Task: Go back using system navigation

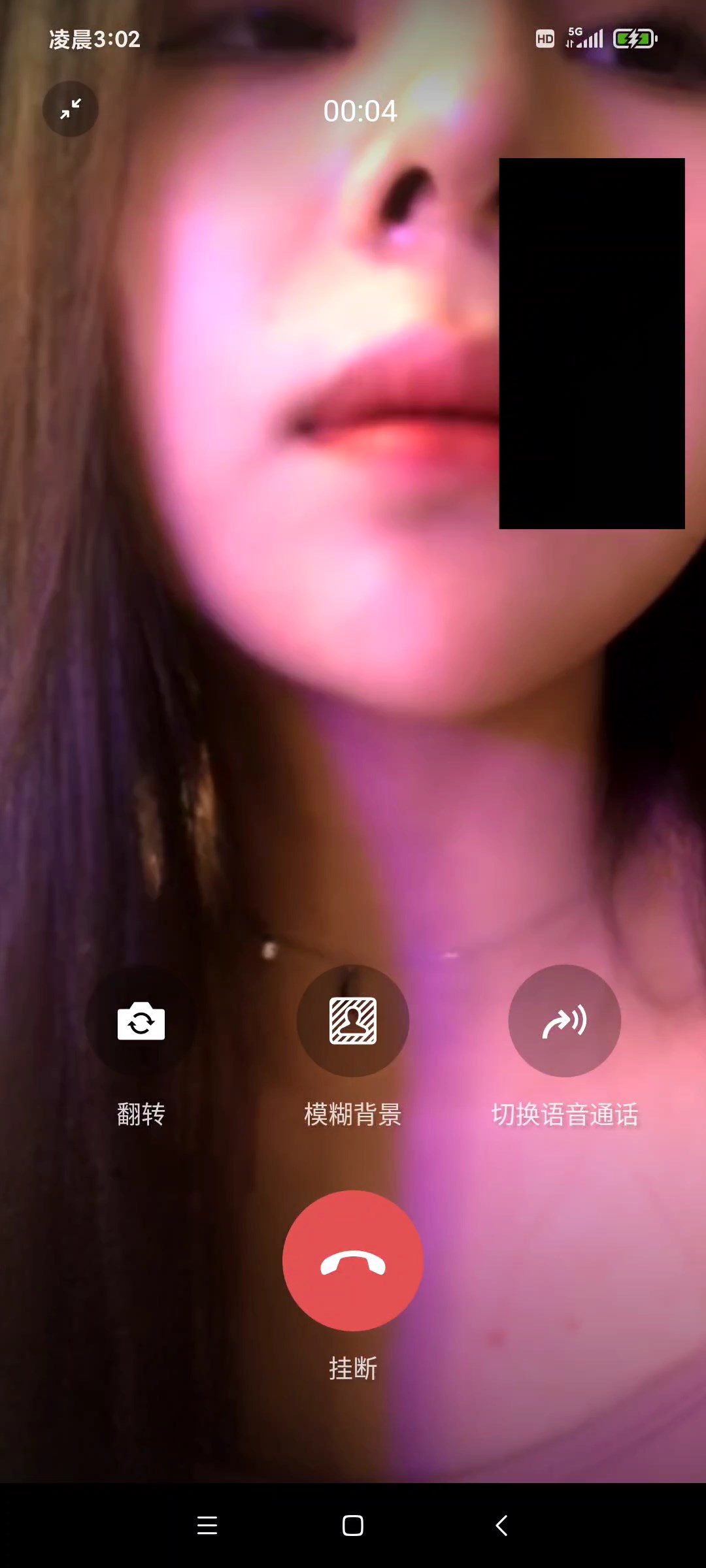Action: click(501, 1526)
